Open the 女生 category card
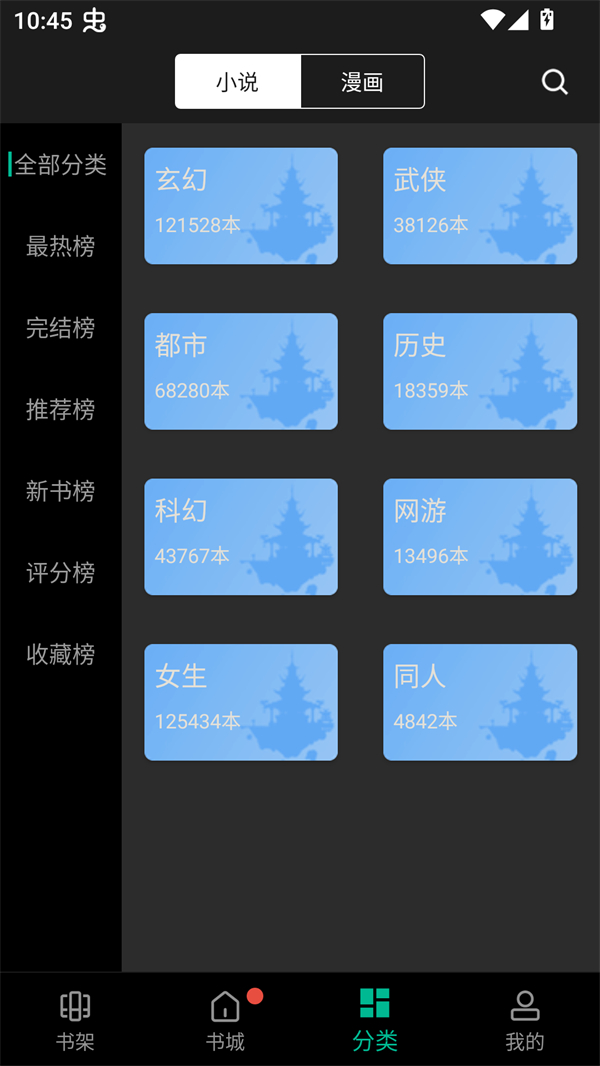600x1066 pixels. 241,702
